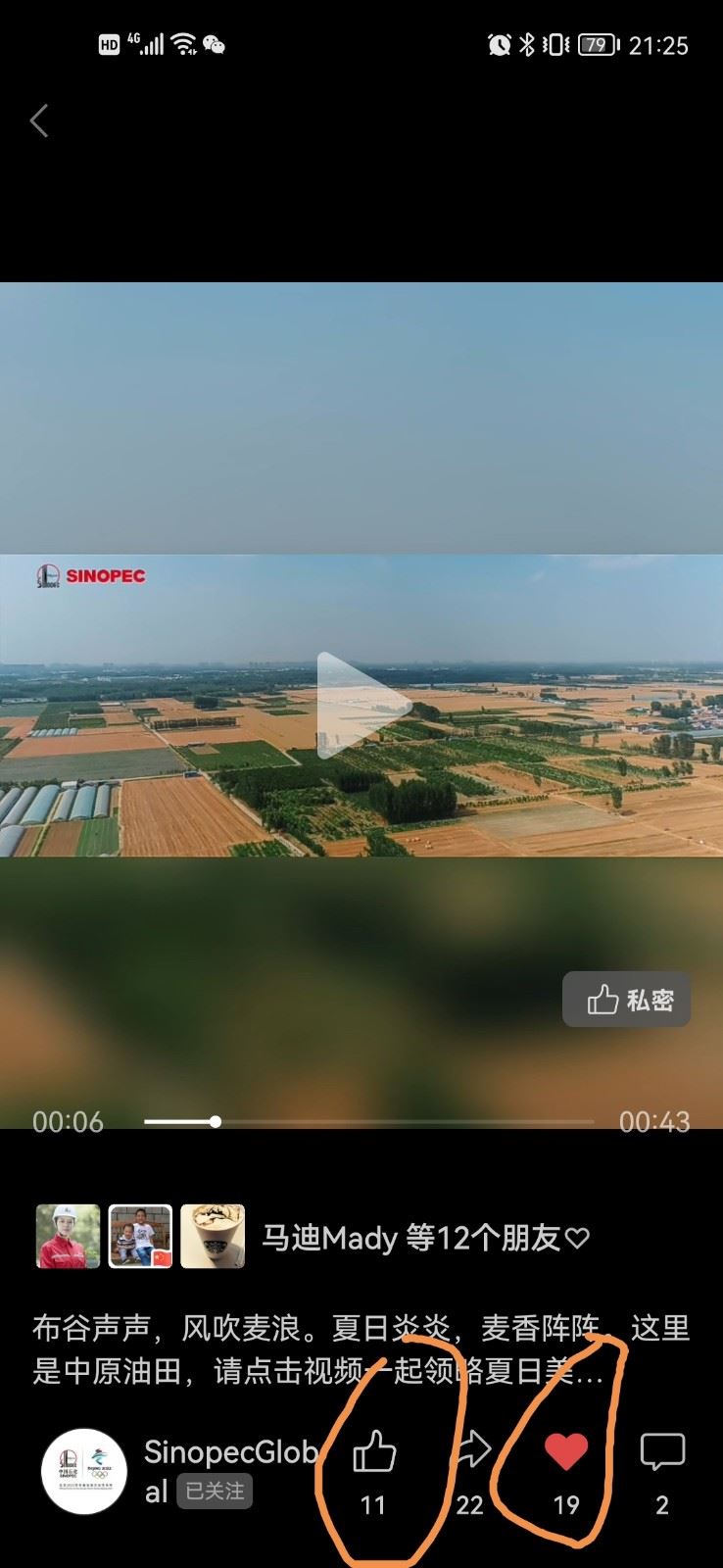723x1568 pixels.
Task: Open the SinopecGlobal account avatar
Action: pyautogui.click(x=84, y=1471)
